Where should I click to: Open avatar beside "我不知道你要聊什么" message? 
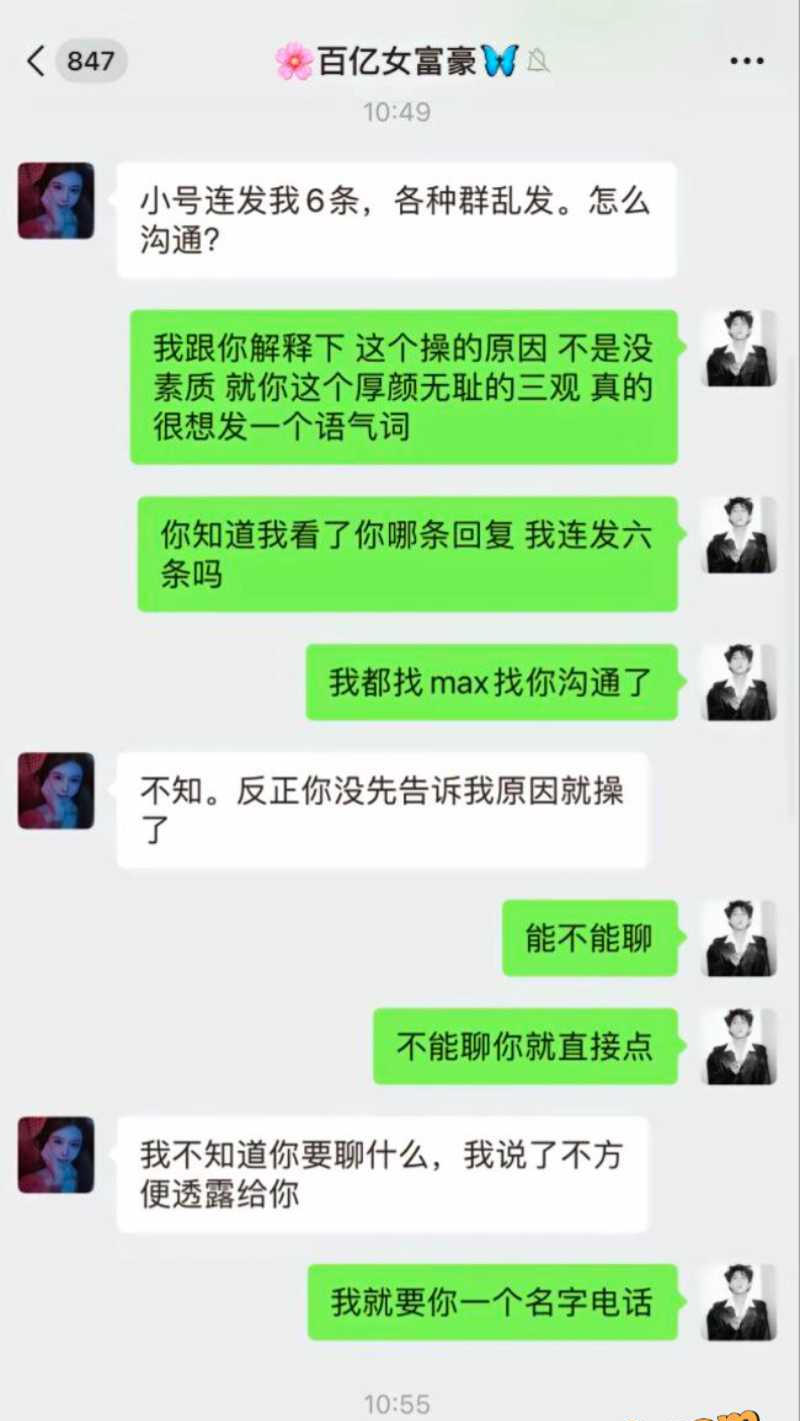pyautogui.click(x=56, y=1155)
